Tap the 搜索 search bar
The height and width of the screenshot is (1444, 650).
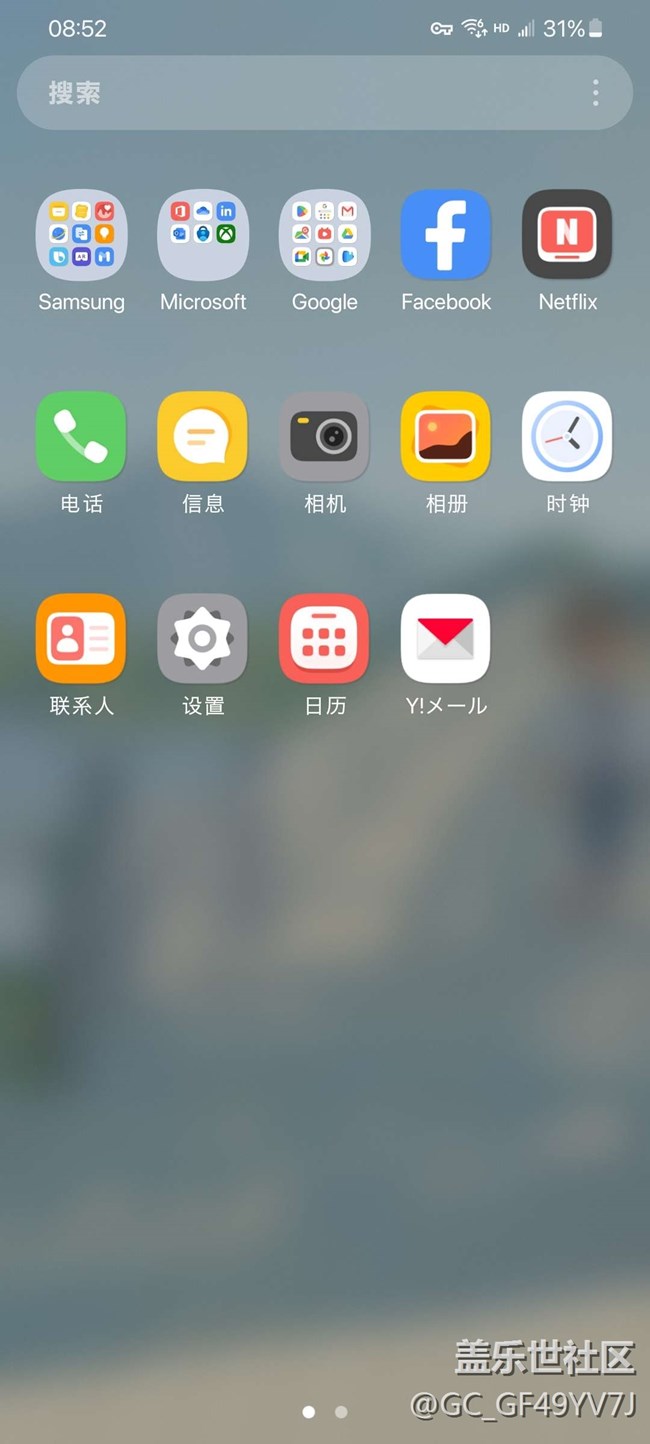(x=300, y=93)
